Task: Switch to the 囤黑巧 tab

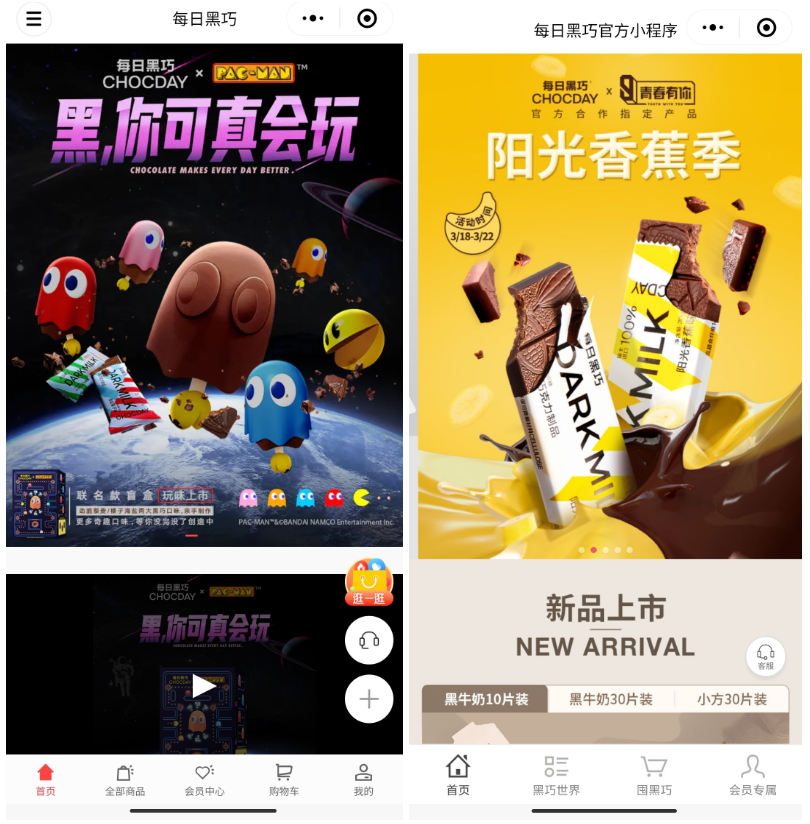Action: [x=654, y=775]
